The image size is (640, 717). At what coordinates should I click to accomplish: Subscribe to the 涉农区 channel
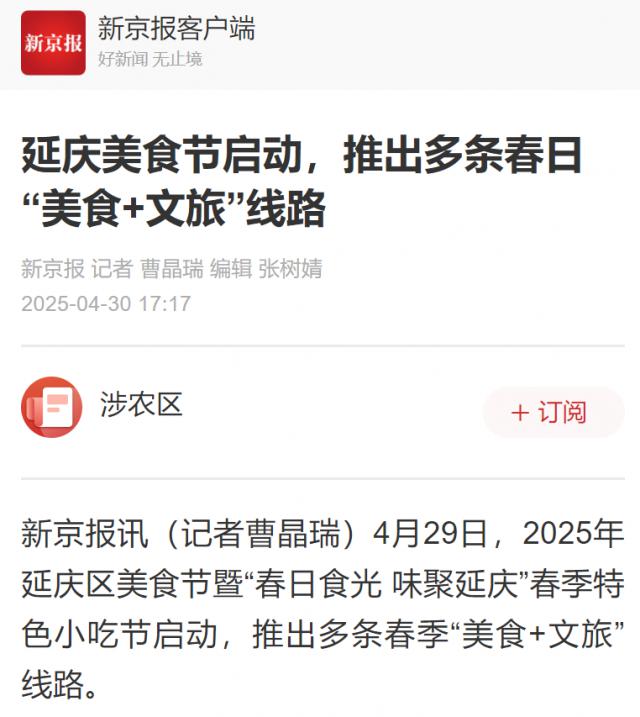[552, 412]
